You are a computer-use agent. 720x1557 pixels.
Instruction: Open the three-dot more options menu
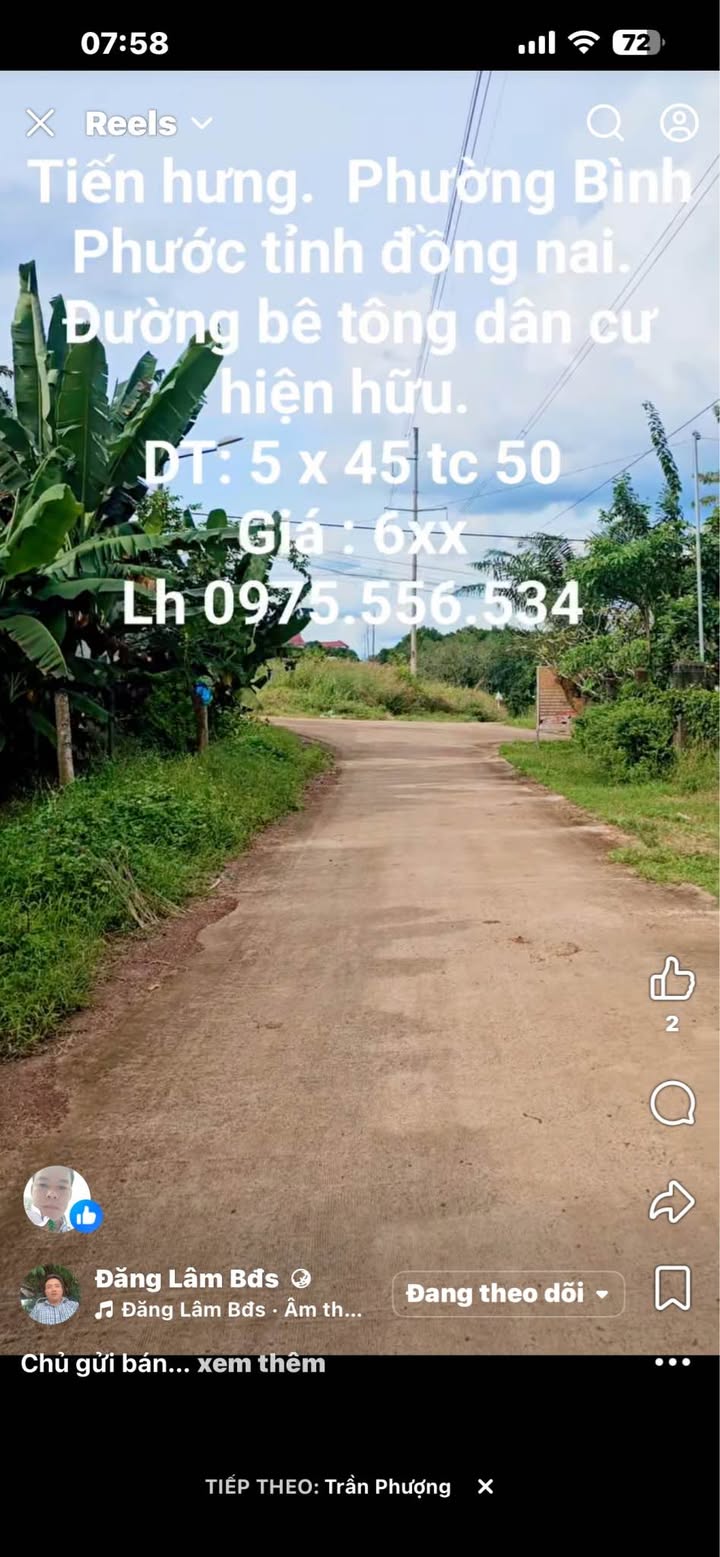(672, 1362)
